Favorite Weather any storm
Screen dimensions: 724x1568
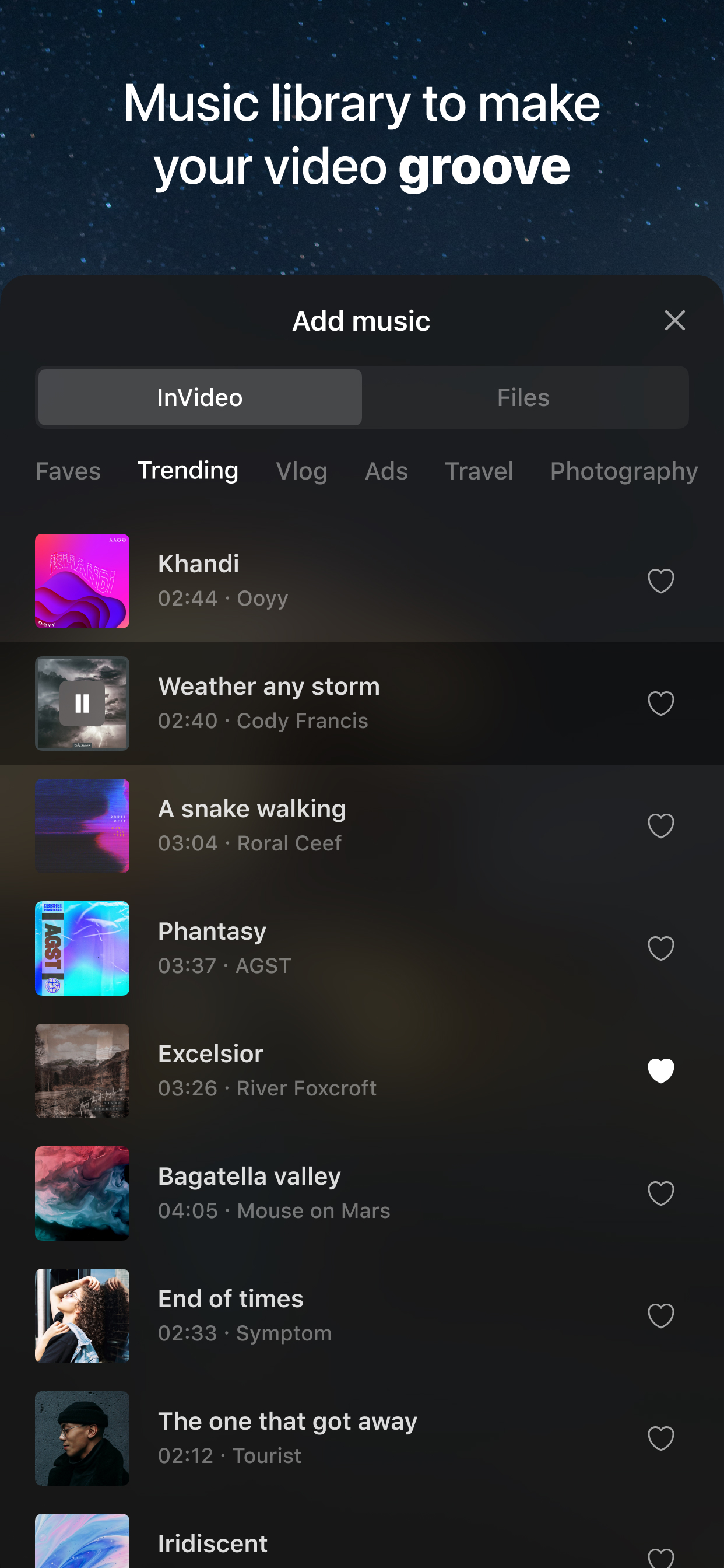(x=660, y=703)
